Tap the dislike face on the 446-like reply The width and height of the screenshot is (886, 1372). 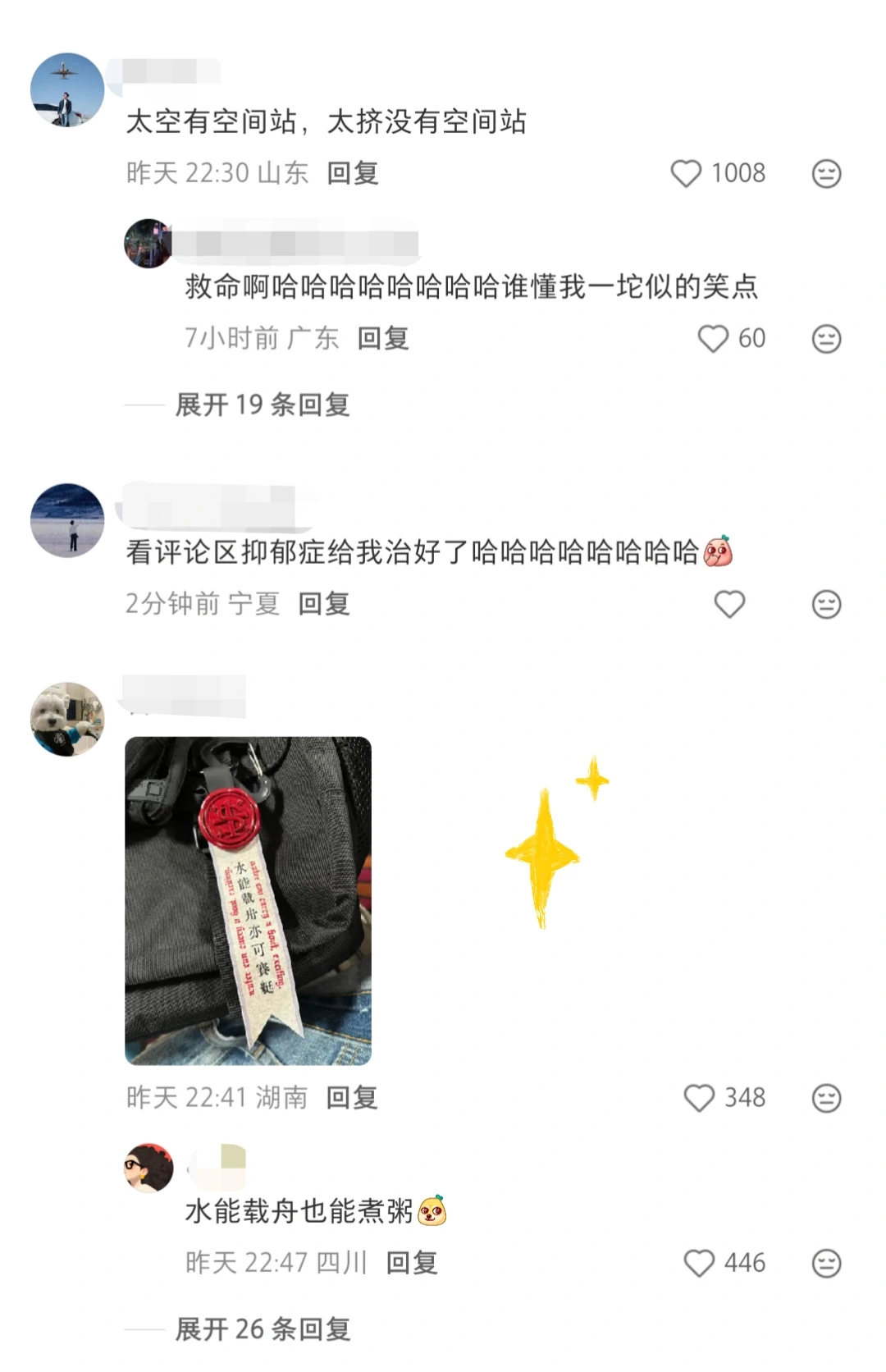(826, 1263)
